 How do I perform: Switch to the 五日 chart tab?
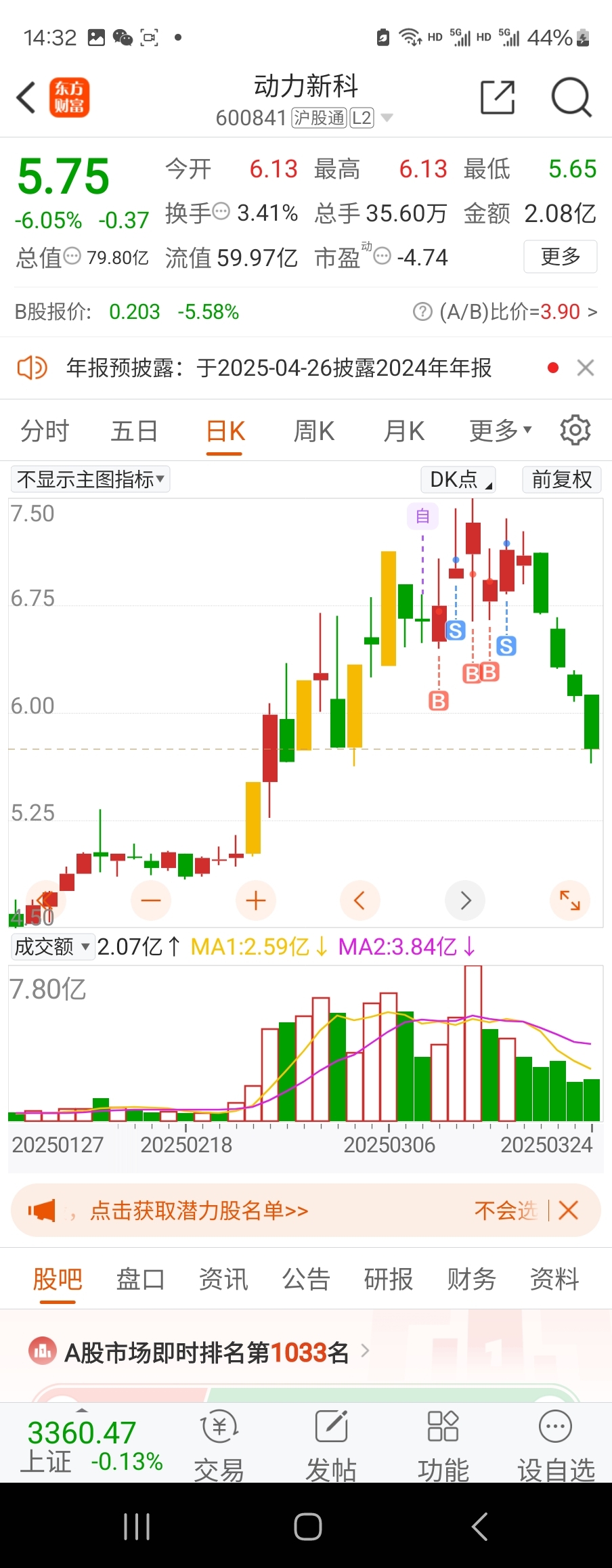(x=134, y=431)
